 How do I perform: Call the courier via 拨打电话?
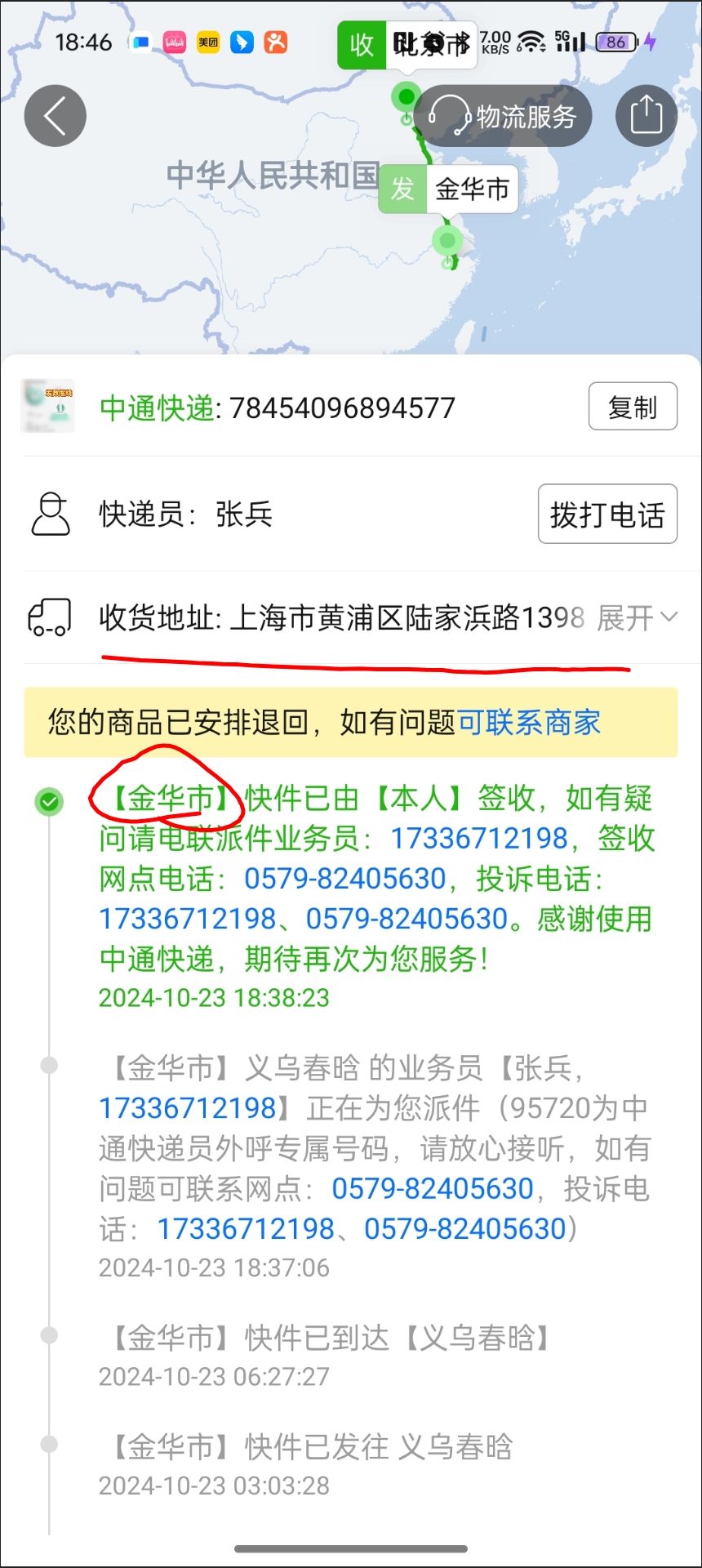pos(607,514)
